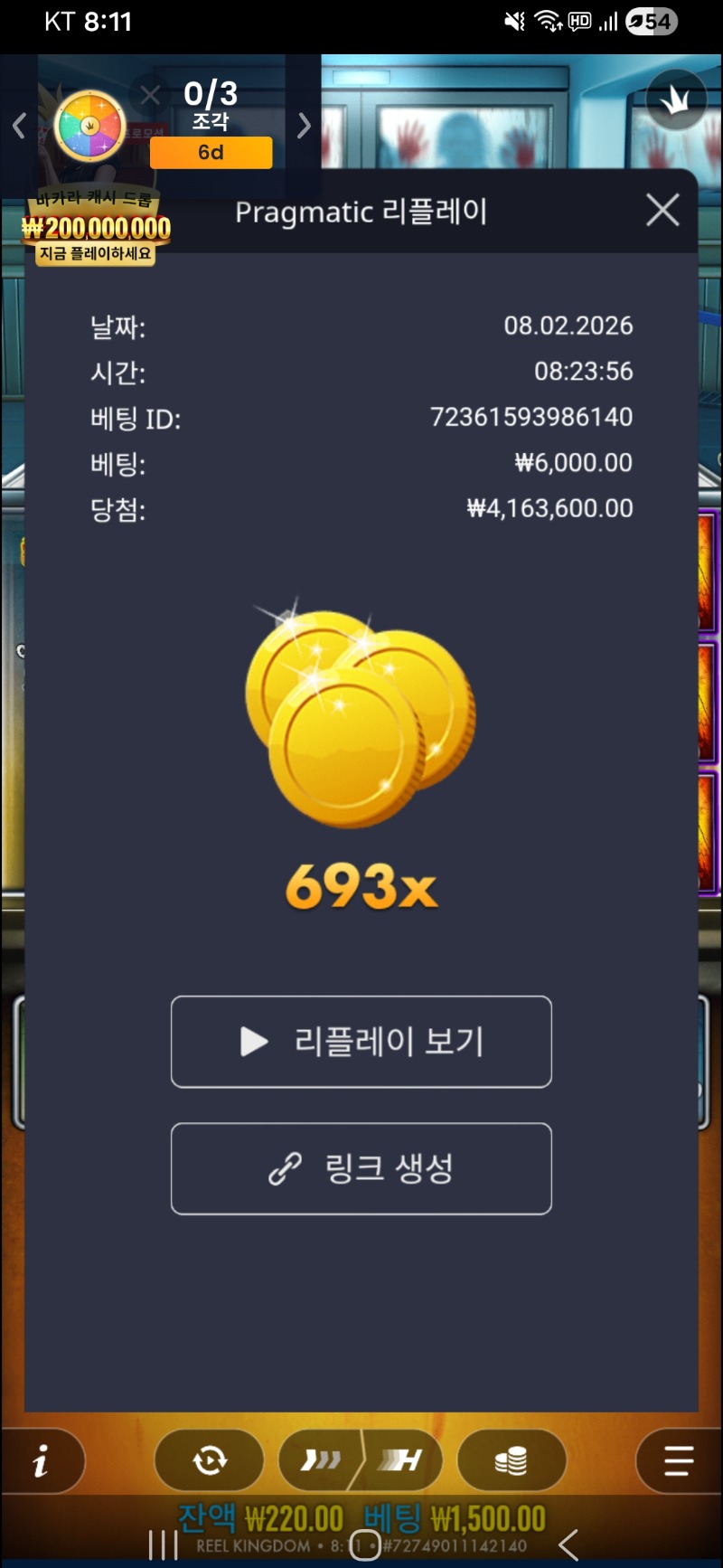The image size is (723, 1568).
Task: Go back with the system back button
Action: [x=568, y=1544]
